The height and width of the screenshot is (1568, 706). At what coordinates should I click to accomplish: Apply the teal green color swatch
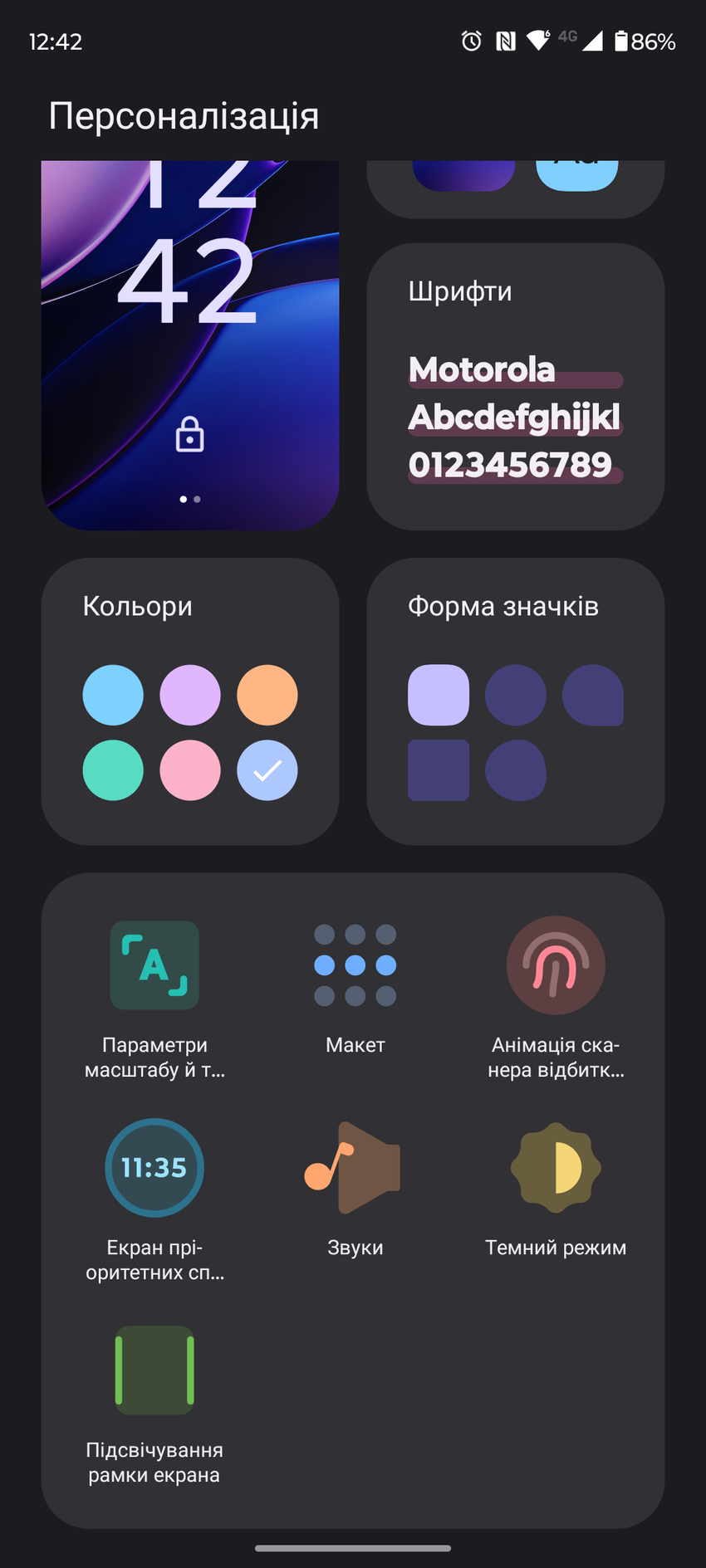[x=113, y=770]
